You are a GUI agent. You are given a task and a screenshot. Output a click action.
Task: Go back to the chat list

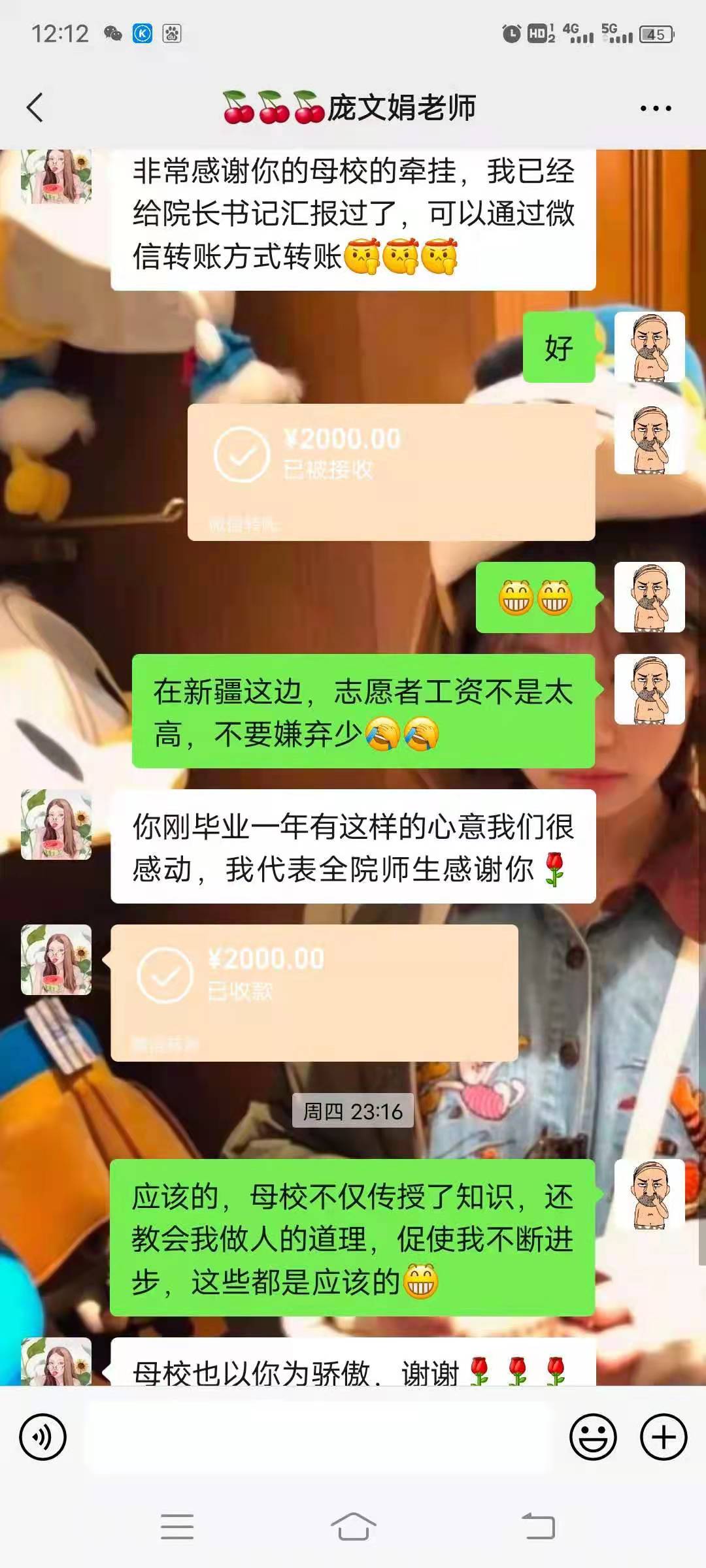click(35, 108)
